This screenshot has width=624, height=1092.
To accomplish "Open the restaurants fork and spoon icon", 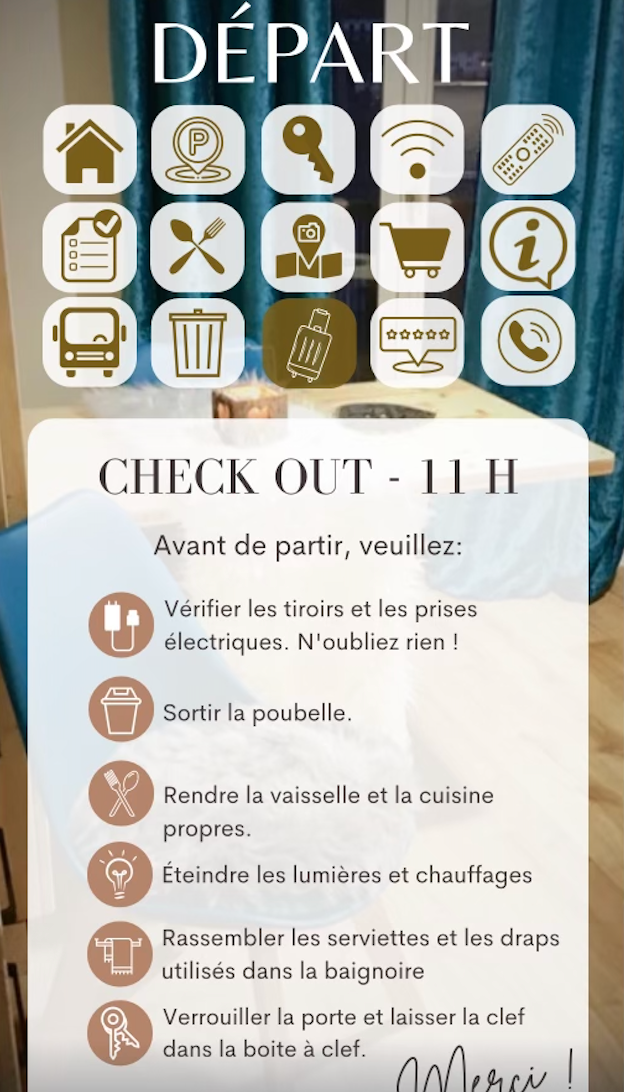I will click(198, 247).
